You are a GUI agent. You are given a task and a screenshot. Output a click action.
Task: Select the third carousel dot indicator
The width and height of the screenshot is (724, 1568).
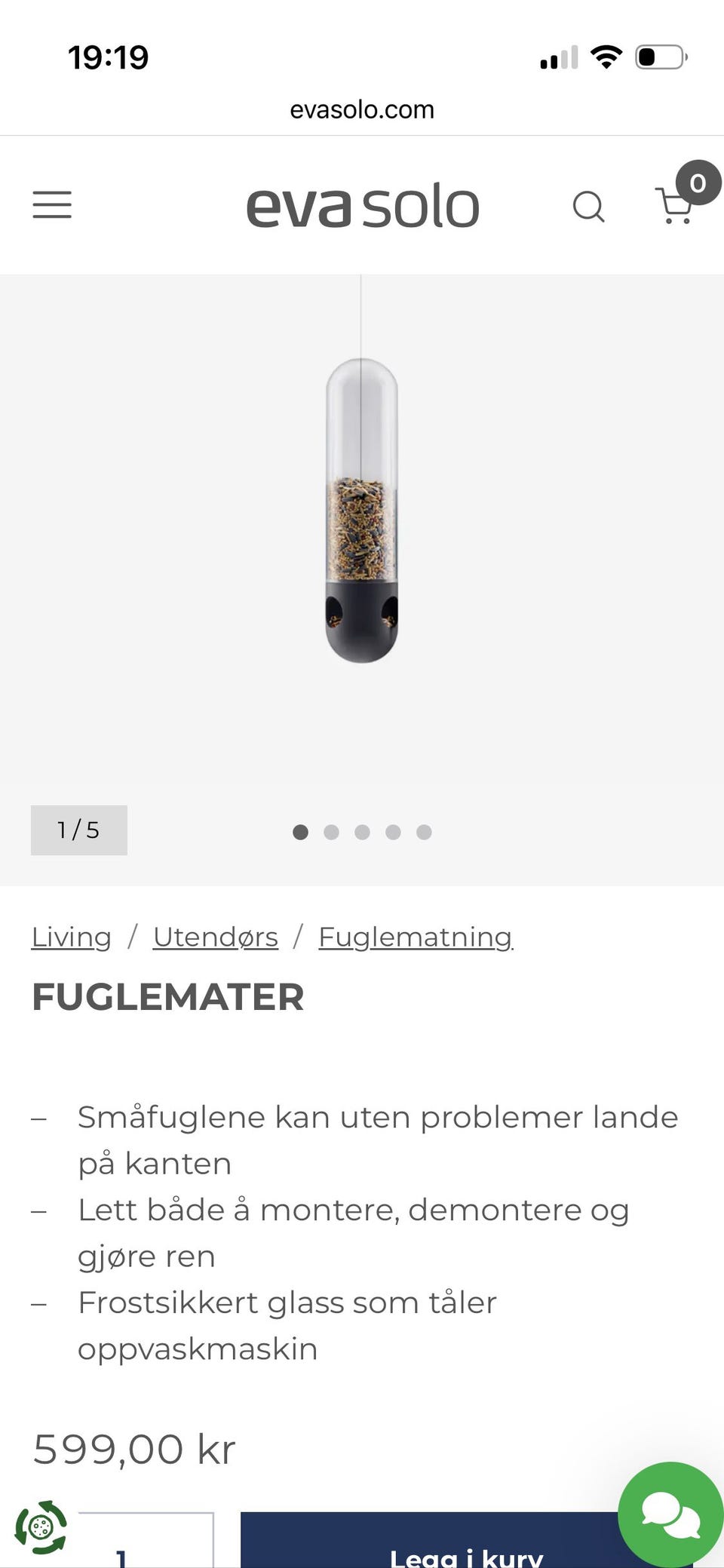coord(362,832)
